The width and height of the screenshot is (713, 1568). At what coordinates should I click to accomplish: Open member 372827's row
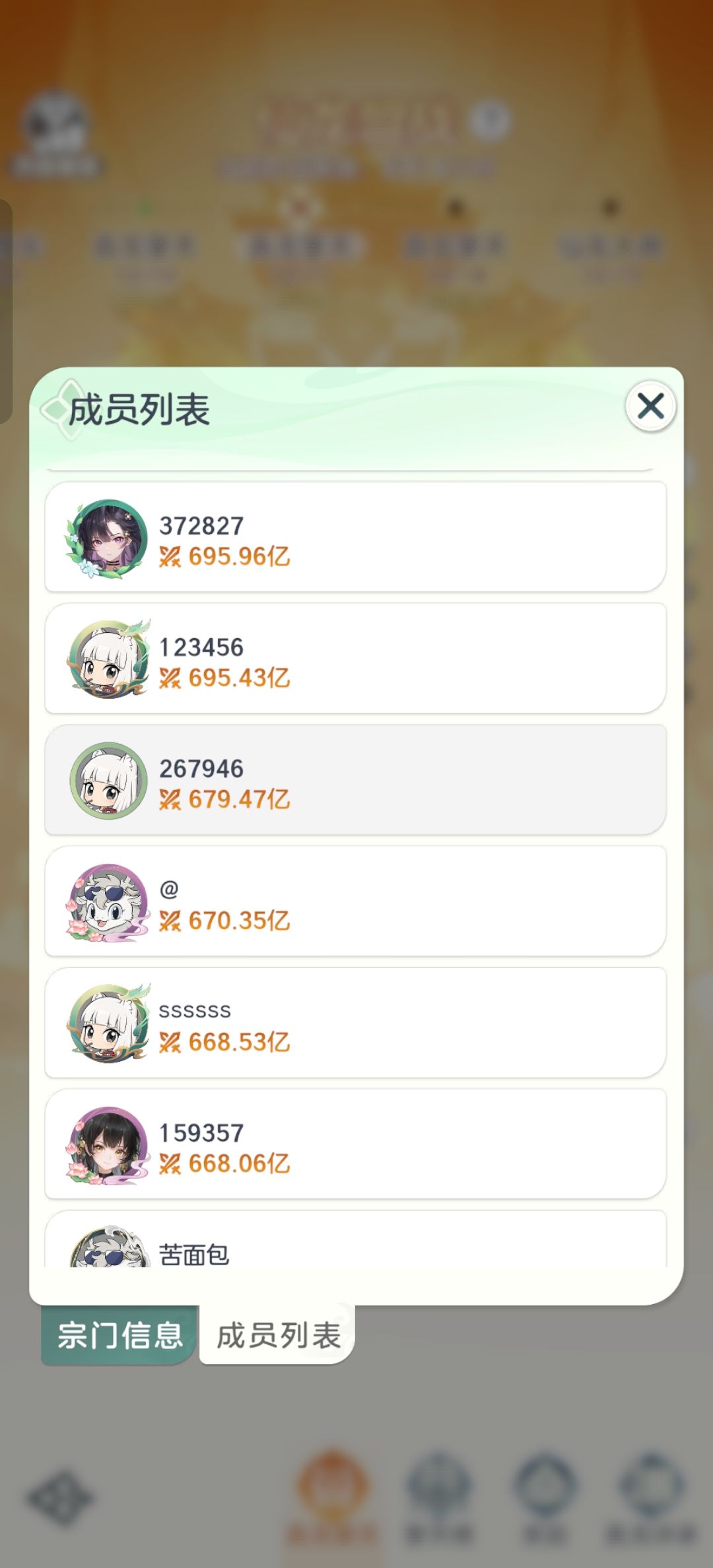[x=355, y=537]
